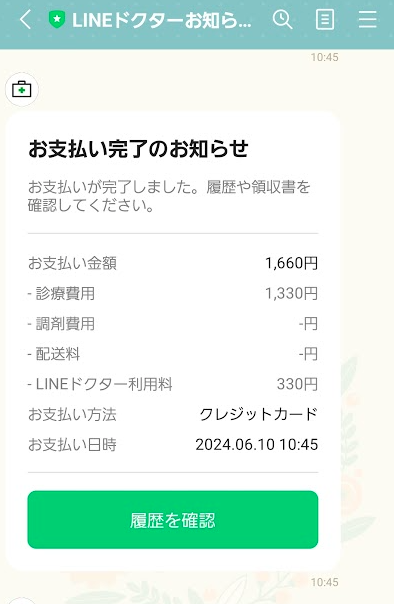The height and width of the screenshot is (604, 394).
Task: Tap the LINEドクター medical bag avatar
Action: point(22,89)
